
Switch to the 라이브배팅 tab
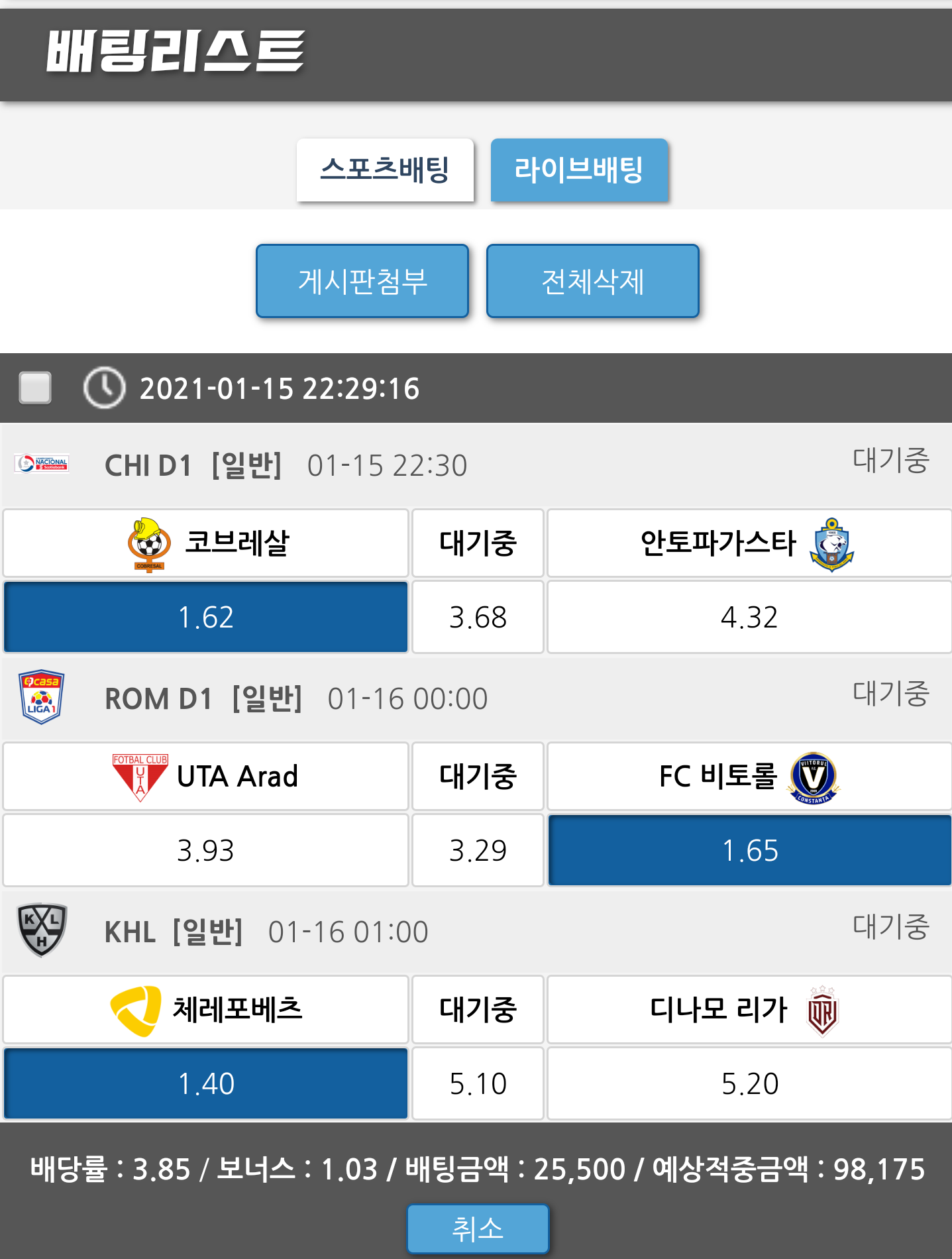pyautogui.click(x=579, y=170)
